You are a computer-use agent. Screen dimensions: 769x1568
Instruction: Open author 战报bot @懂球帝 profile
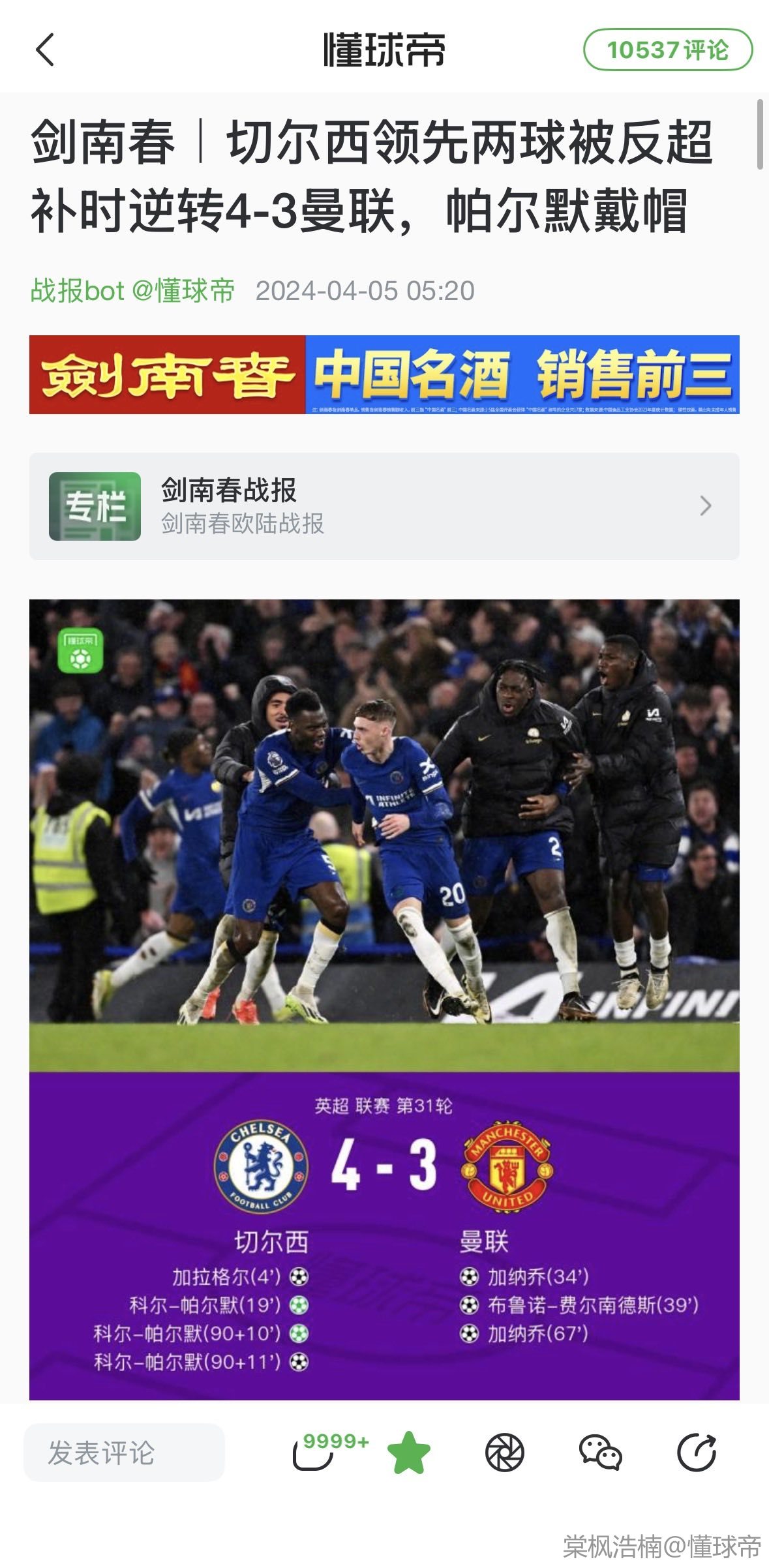[132, 291]
